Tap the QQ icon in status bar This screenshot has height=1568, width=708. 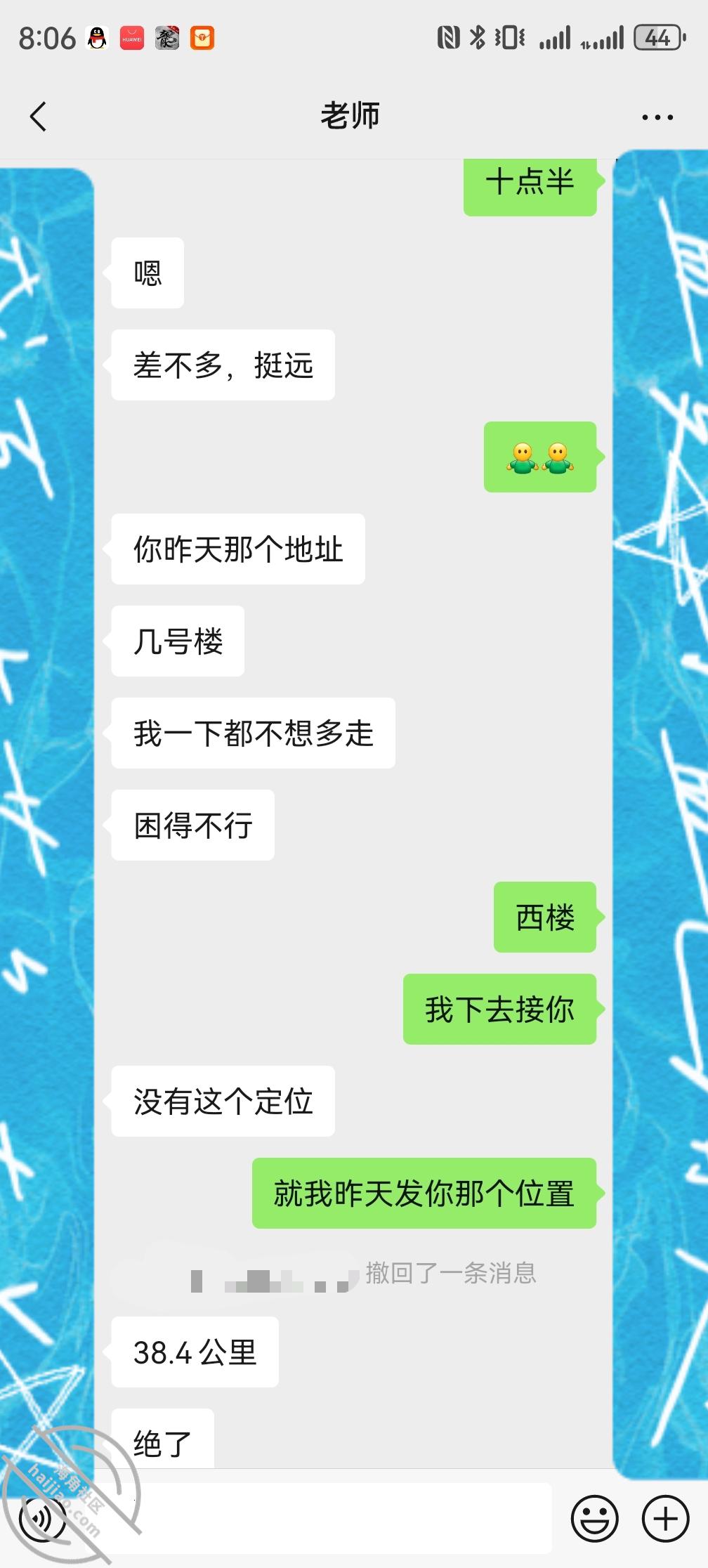96,37
